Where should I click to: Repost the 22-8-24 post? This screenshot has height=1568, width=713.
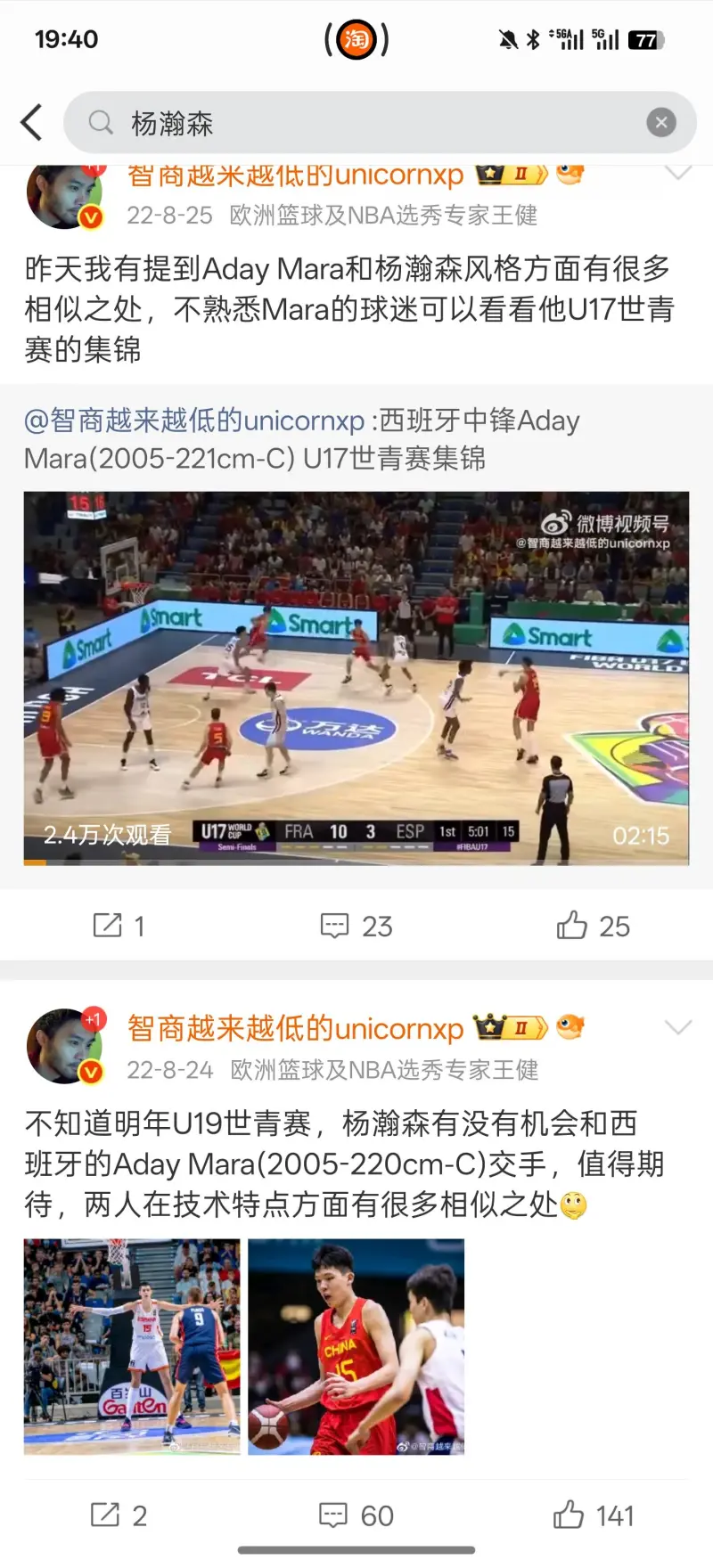tap(118, 1515)
